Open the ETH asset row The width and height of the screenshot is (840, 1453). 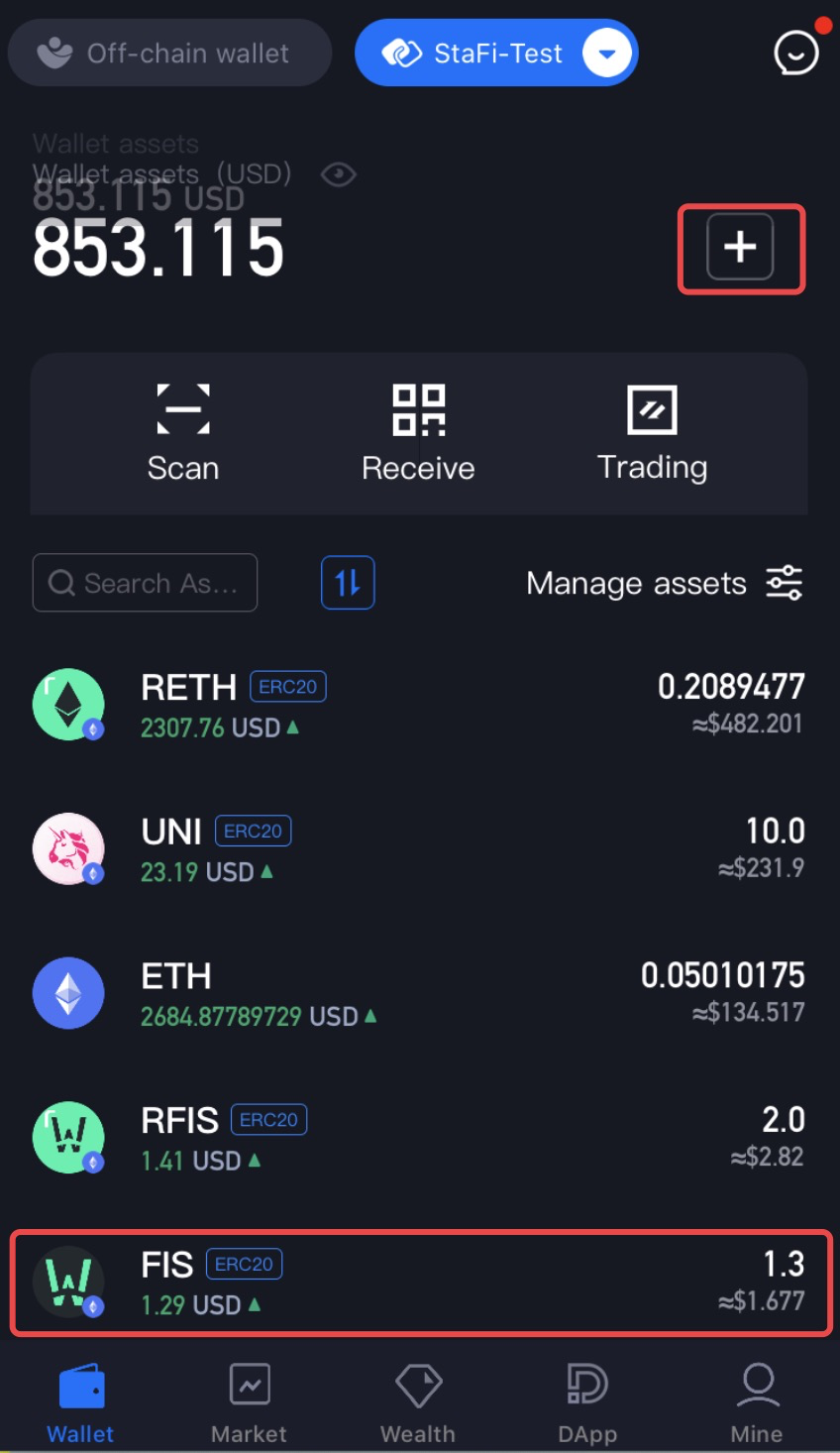[x=420, y=993]
